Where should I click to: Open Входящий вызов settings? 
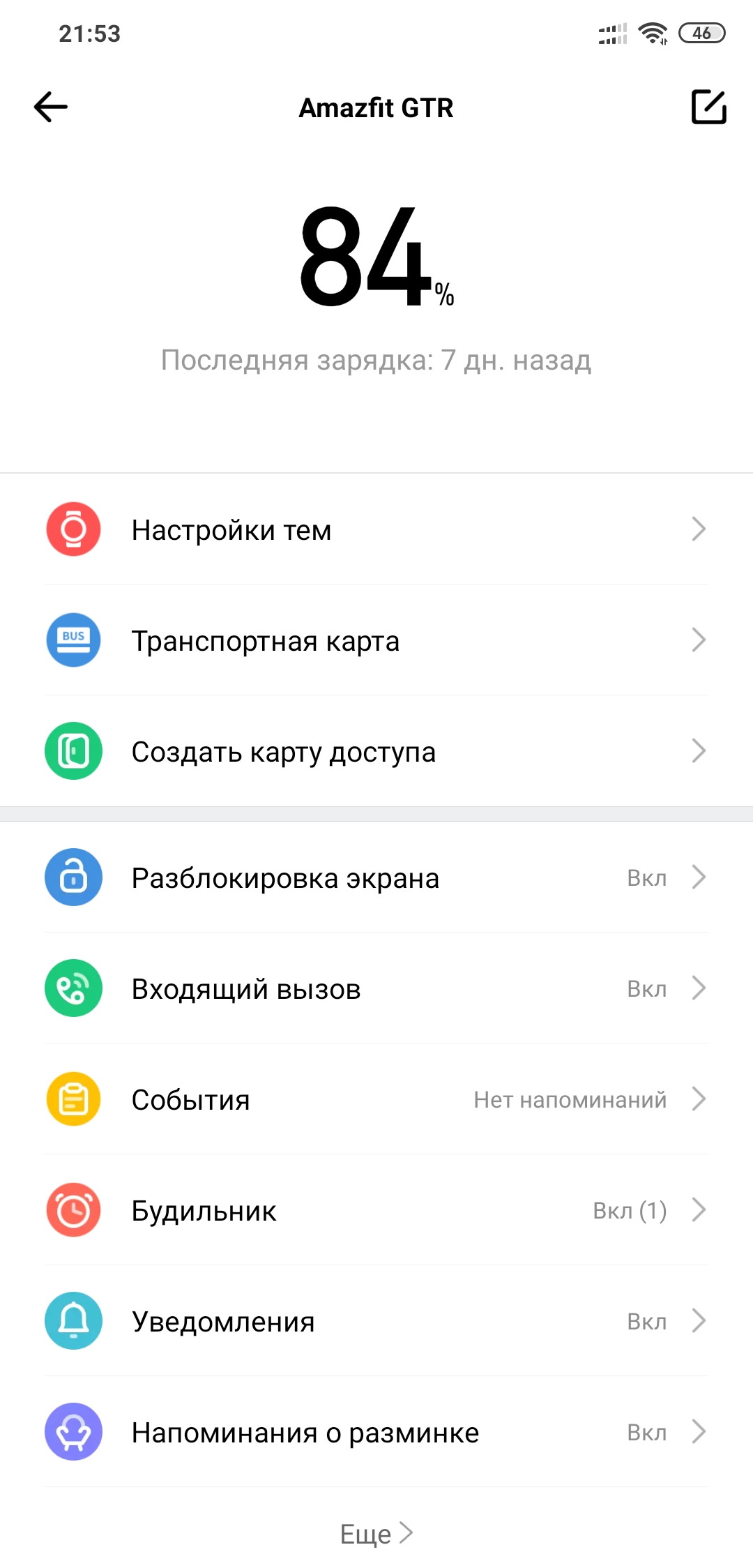[x=376, y=988]
